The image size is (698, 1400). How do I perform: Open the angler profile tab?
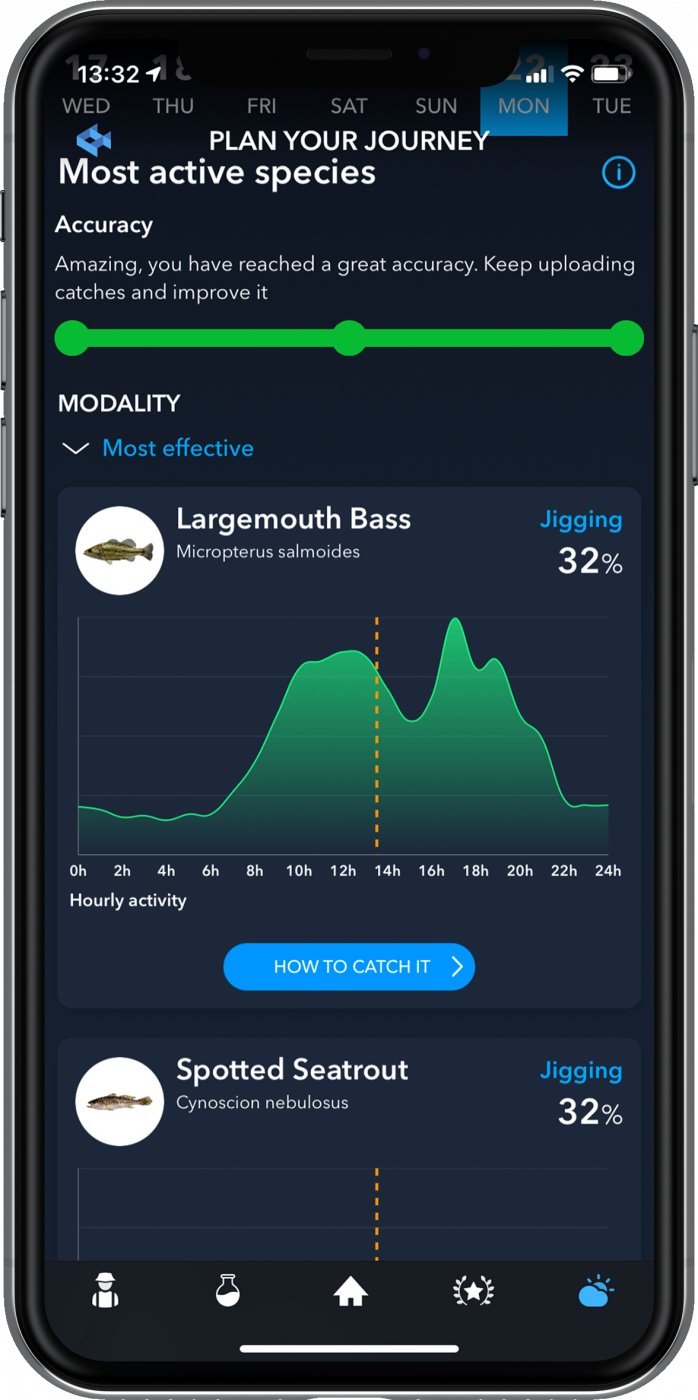click(105, 1291)
